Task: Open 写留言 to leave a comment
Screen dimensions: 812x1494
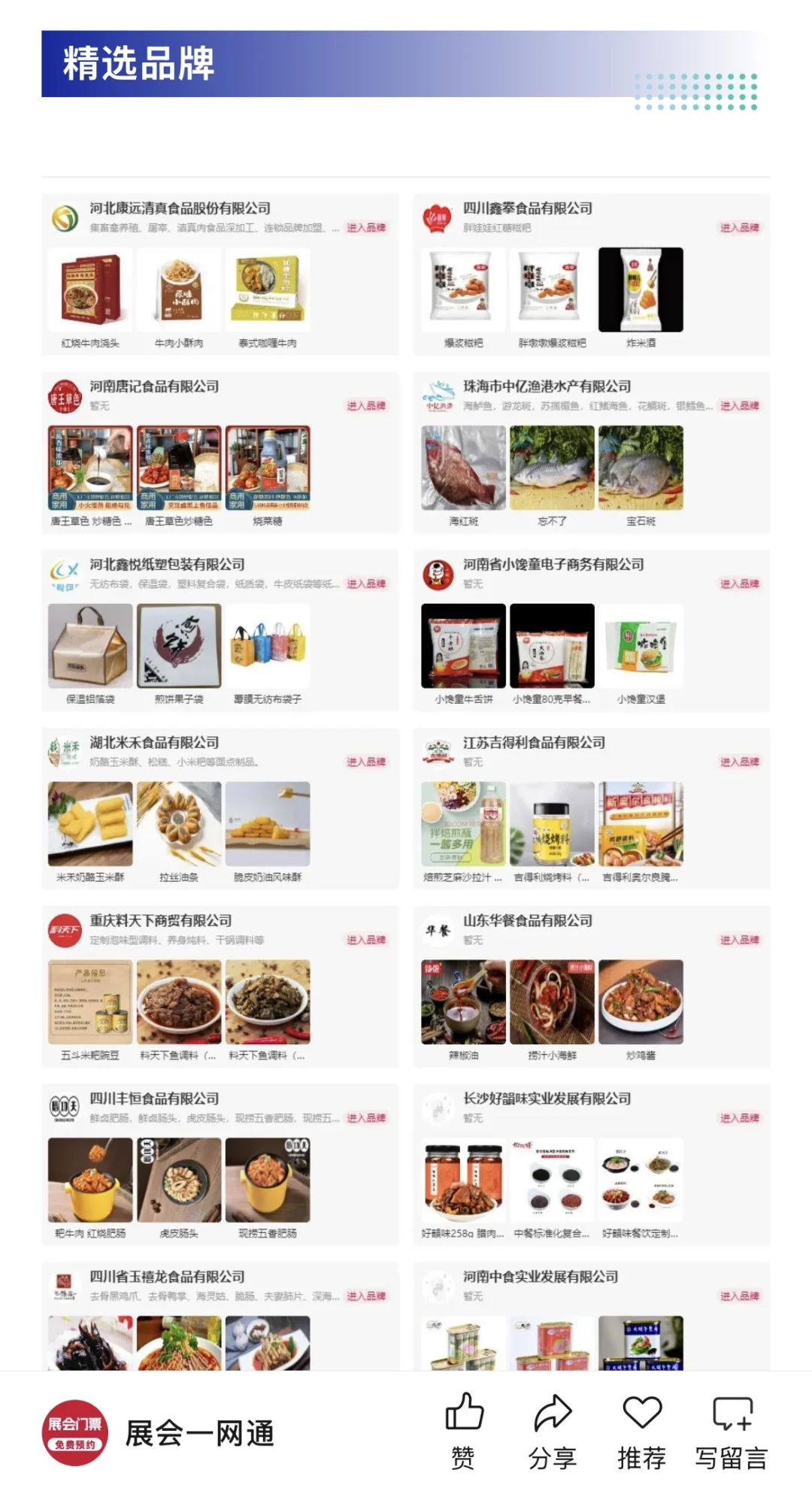Action: 731,1431
